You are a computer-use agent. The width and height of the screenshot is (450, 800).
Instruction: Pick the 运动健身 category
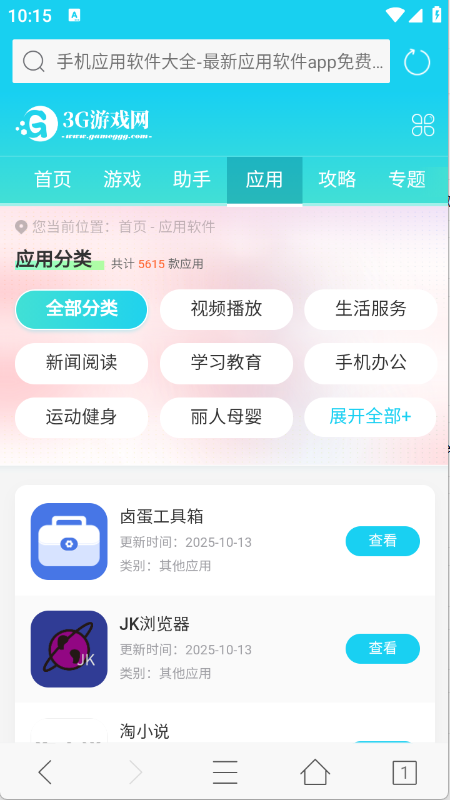pos(82,417)
